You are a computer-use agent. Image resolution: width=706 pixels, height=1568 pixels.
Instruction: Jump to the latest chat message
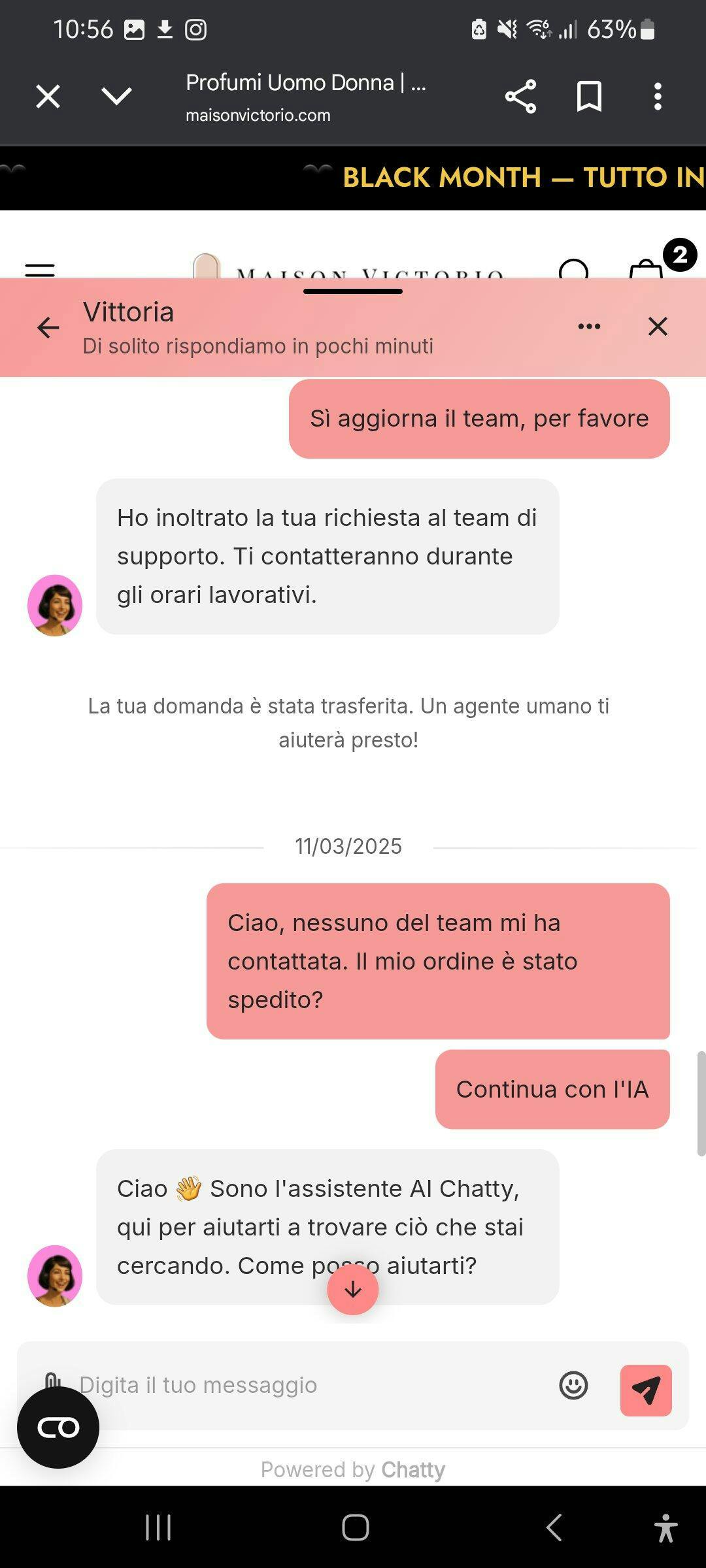click(353, 1289)
